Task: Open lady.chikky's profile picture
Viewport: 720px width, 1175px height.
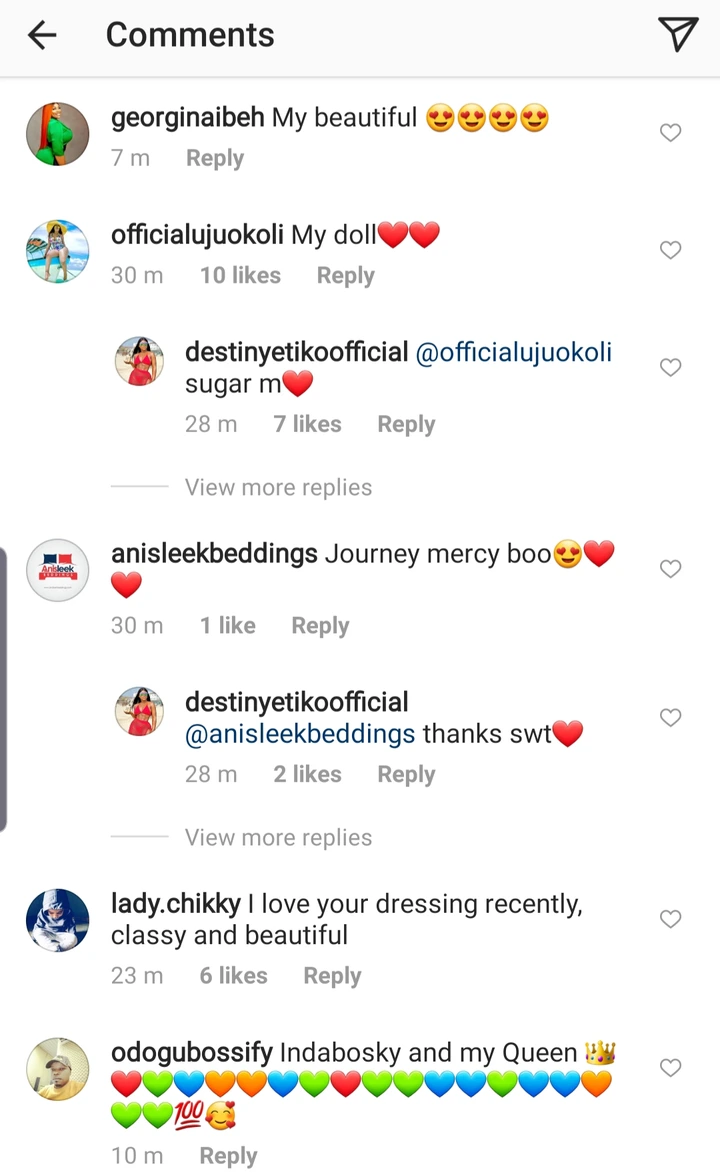Action: (57, 919)
